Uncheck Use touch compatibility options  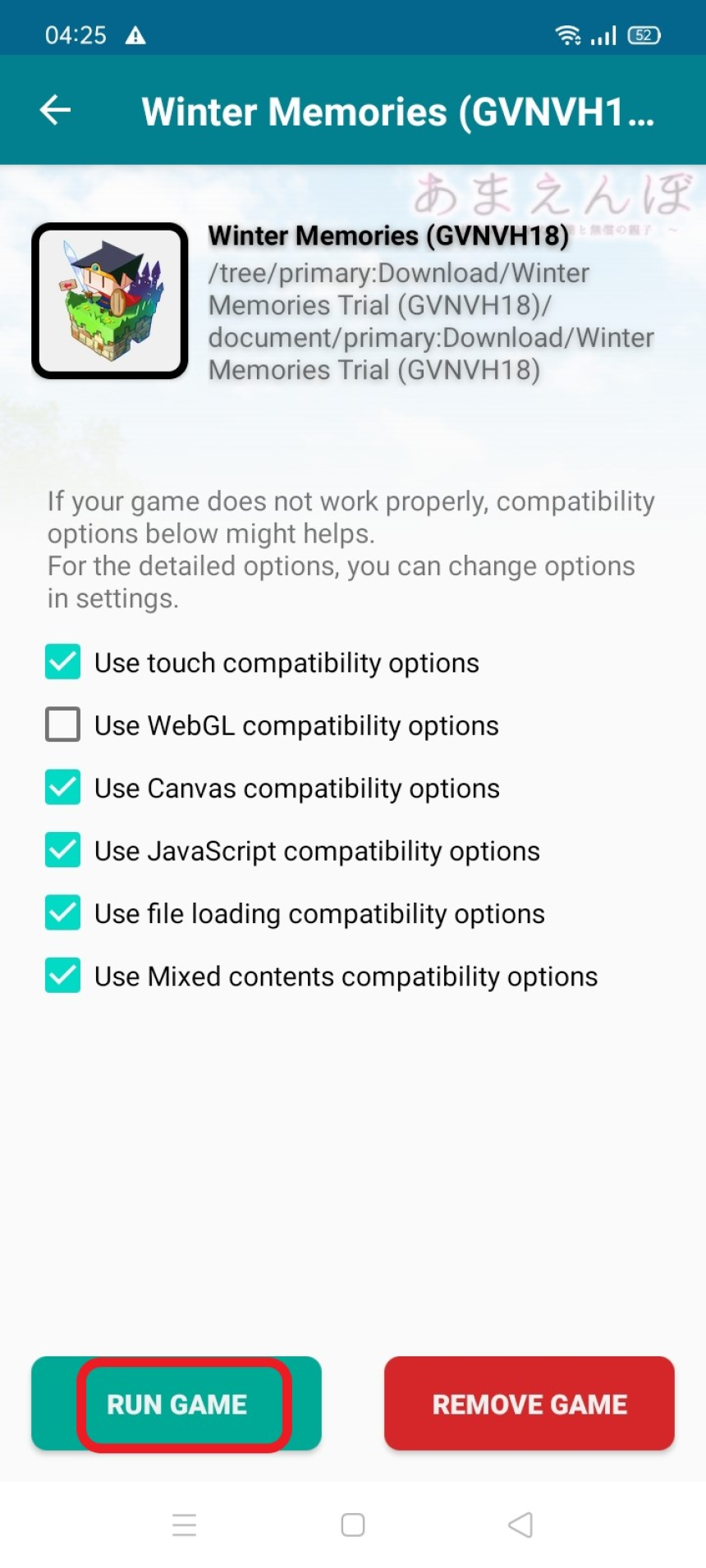[x=62, y=661]
